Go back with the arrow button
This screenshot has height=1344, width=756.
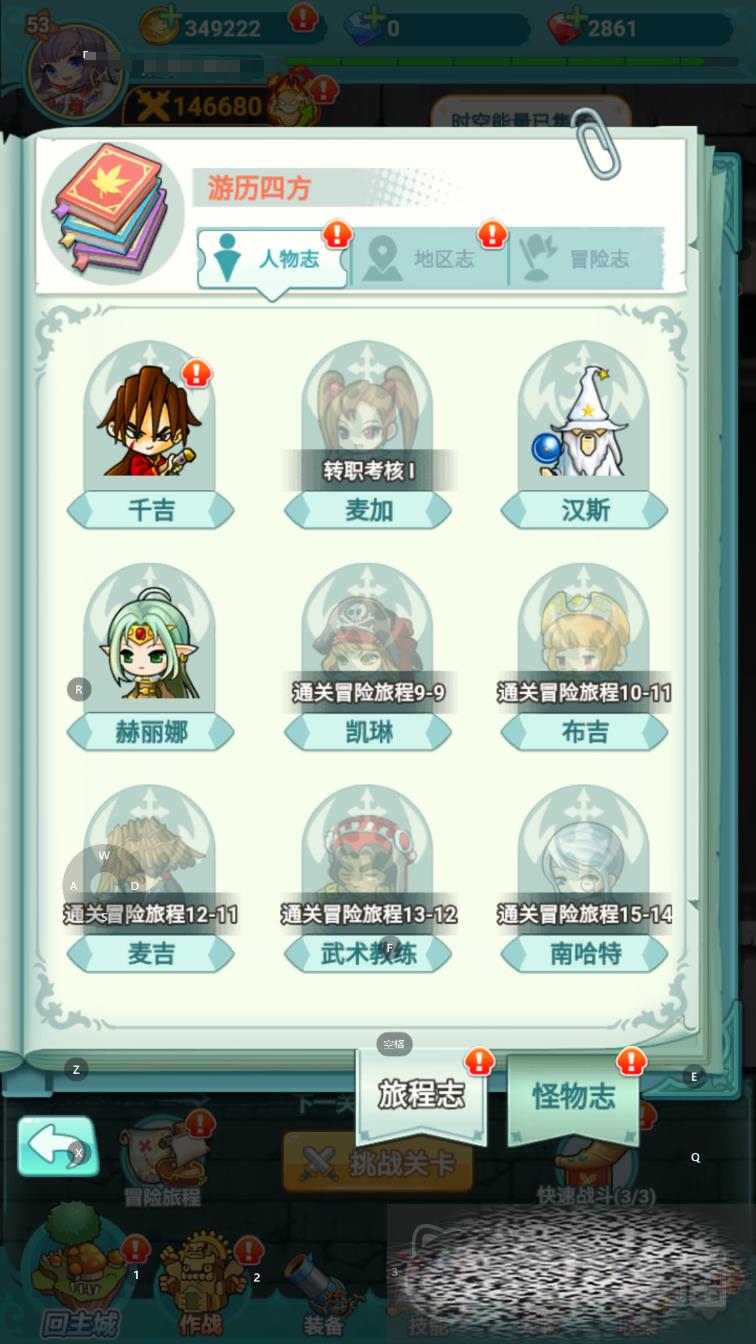(x=57, y=1146)
